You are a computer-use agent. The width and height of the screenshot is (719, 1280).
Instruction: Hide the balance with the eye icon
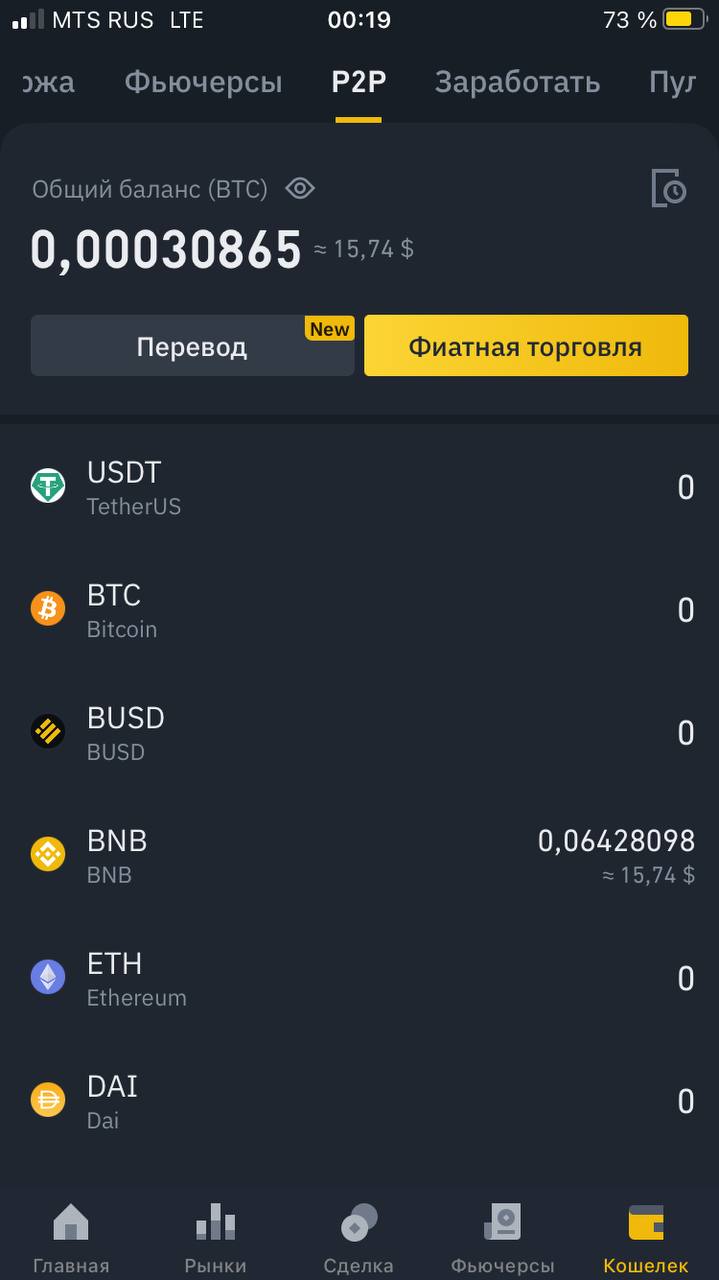pos(300,188)
